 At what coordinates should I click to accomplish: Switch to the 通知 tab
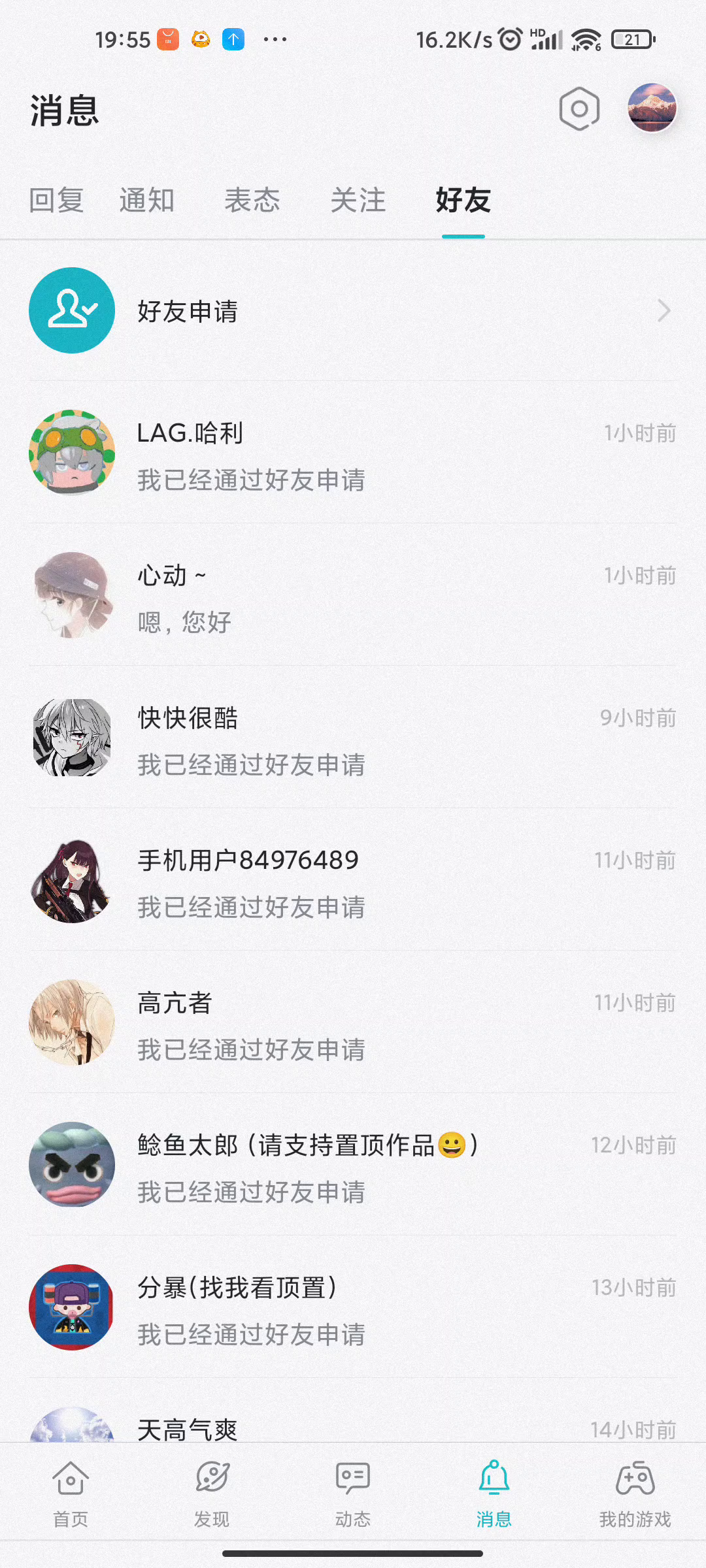coord(146,200)
